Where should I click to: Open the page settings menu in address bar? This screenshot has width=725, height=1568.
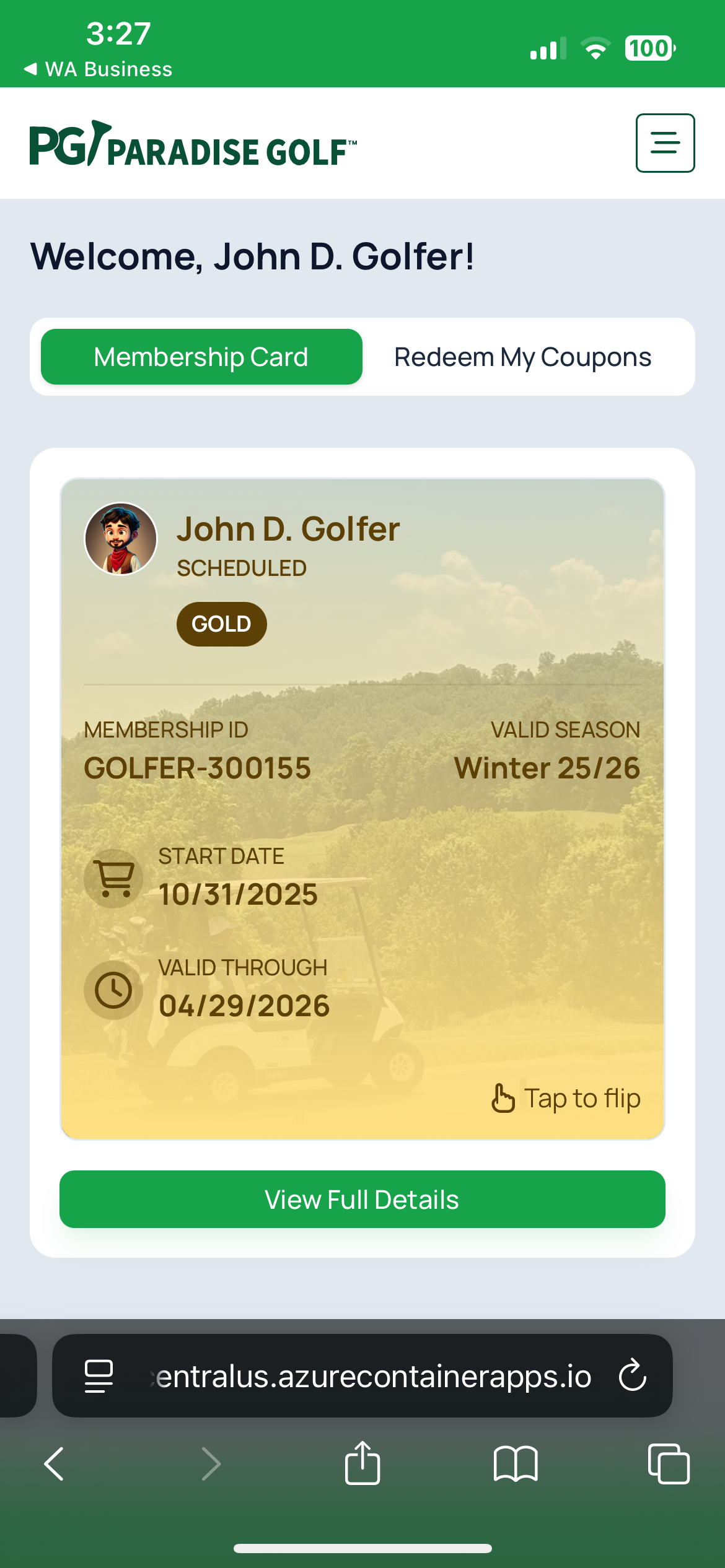pos(99,1376)
